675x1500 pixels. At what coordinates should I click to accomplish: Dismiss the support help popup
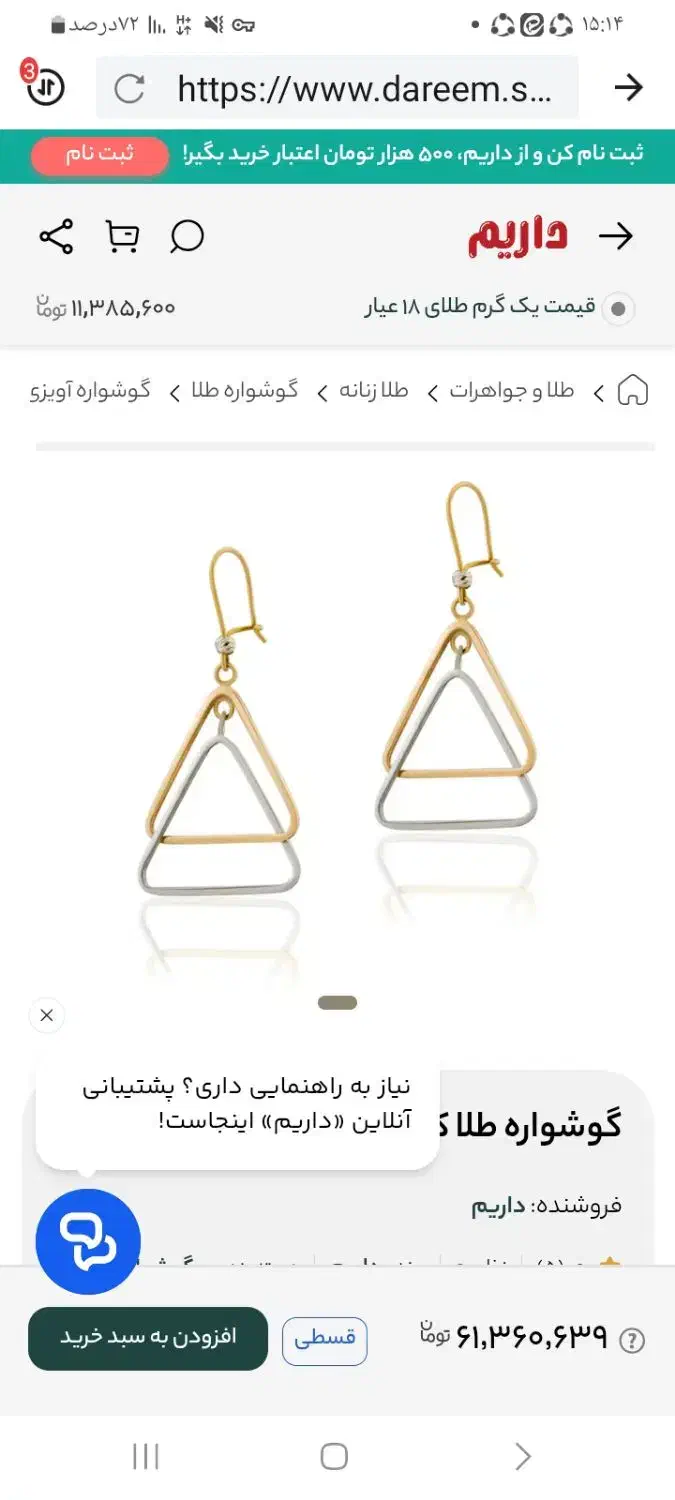[x=47, y=1016]
